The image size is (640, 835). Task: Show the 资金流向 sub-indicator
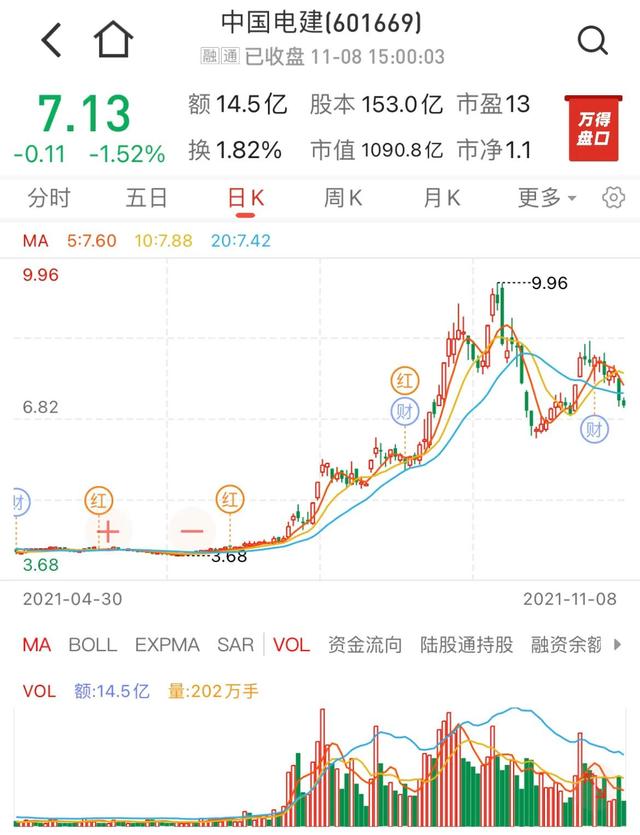coord(365,645)
